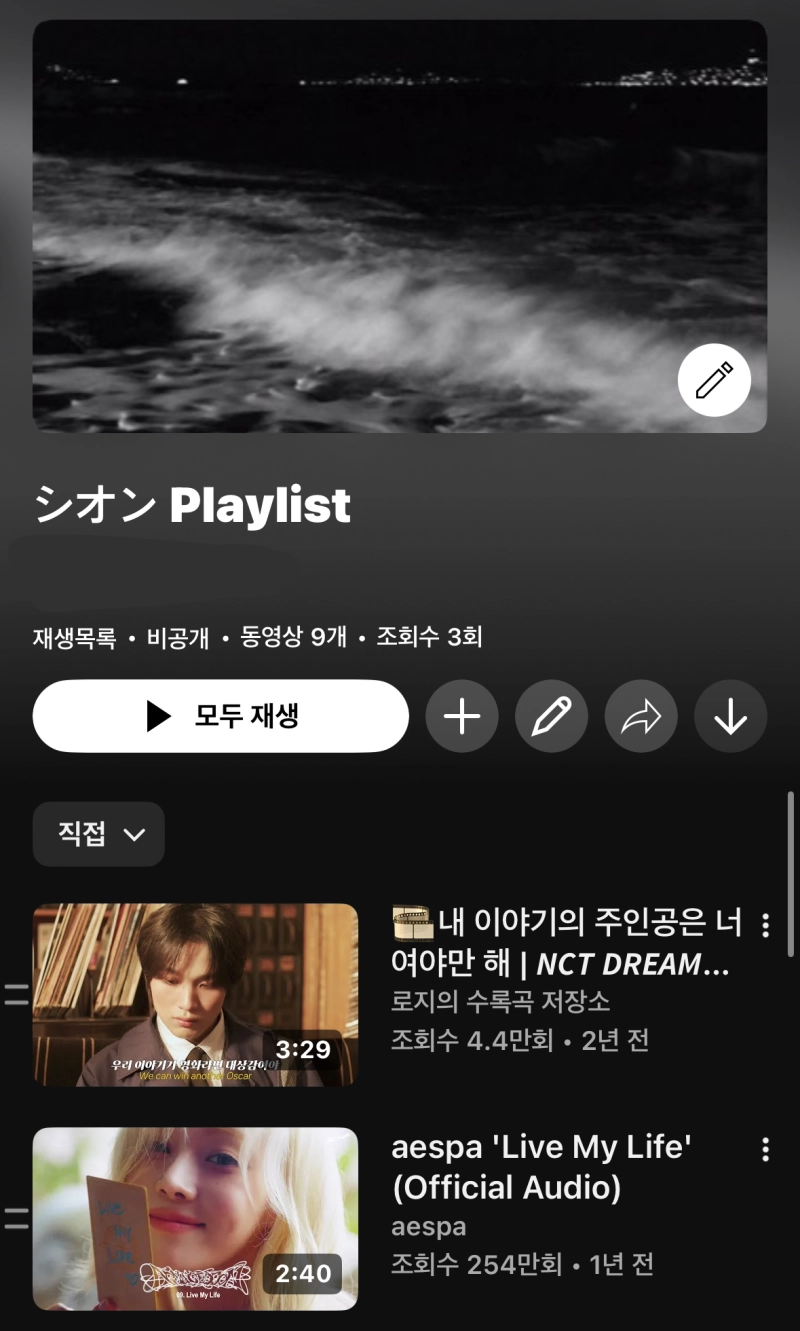Play aespa 'Live My Life' audio

tap(196, 1218)
